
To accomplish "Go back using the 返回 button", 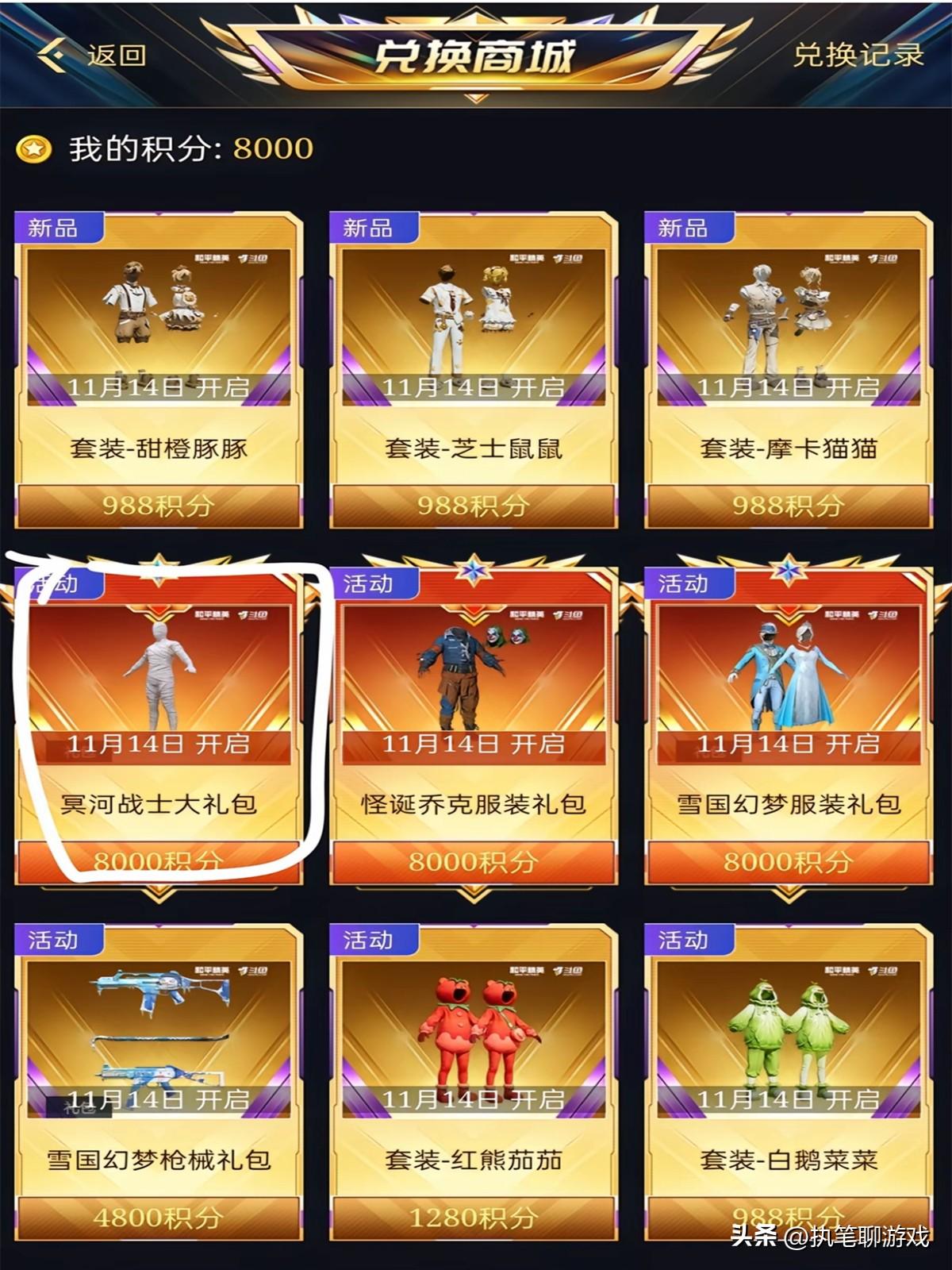I will pos(93,56).
